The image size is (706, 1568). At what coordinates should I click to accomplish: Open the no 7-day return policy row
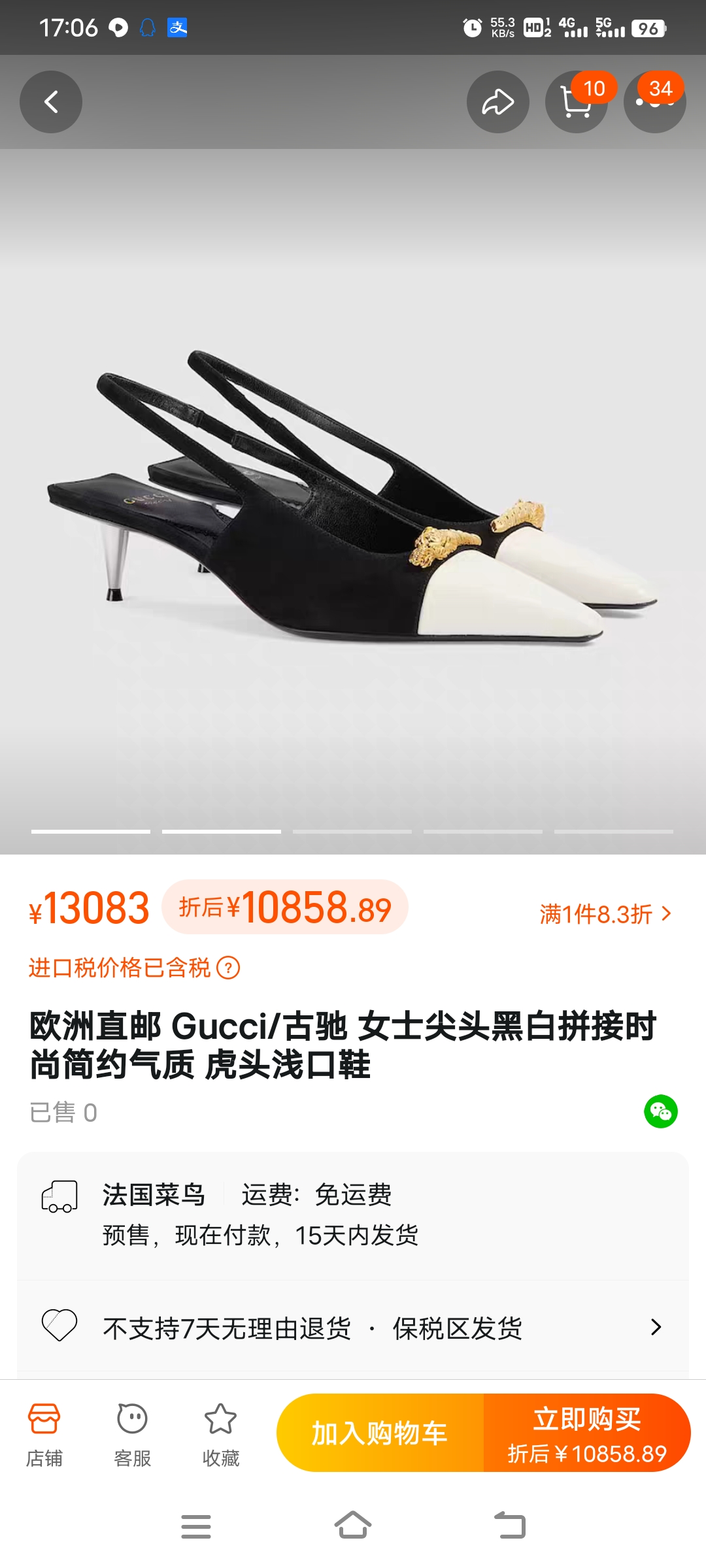click(x=353, y=1328)
